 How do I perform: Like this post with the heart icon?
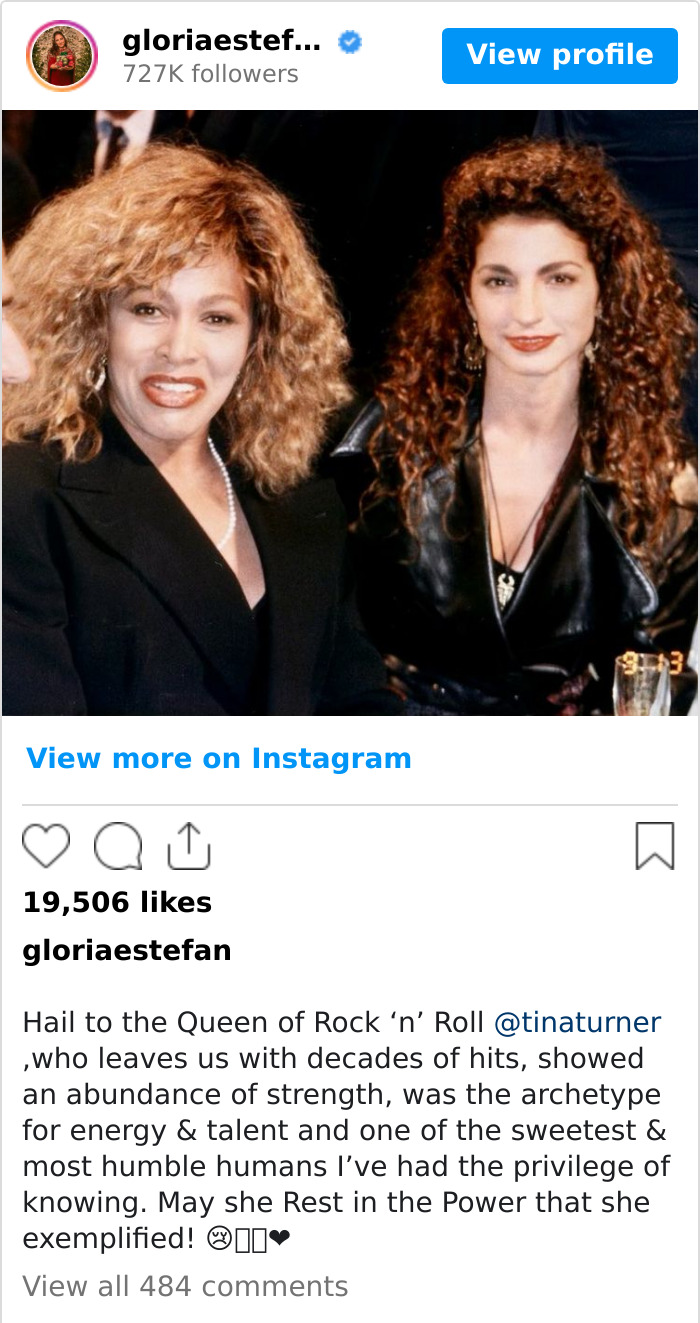coord(46,846)
